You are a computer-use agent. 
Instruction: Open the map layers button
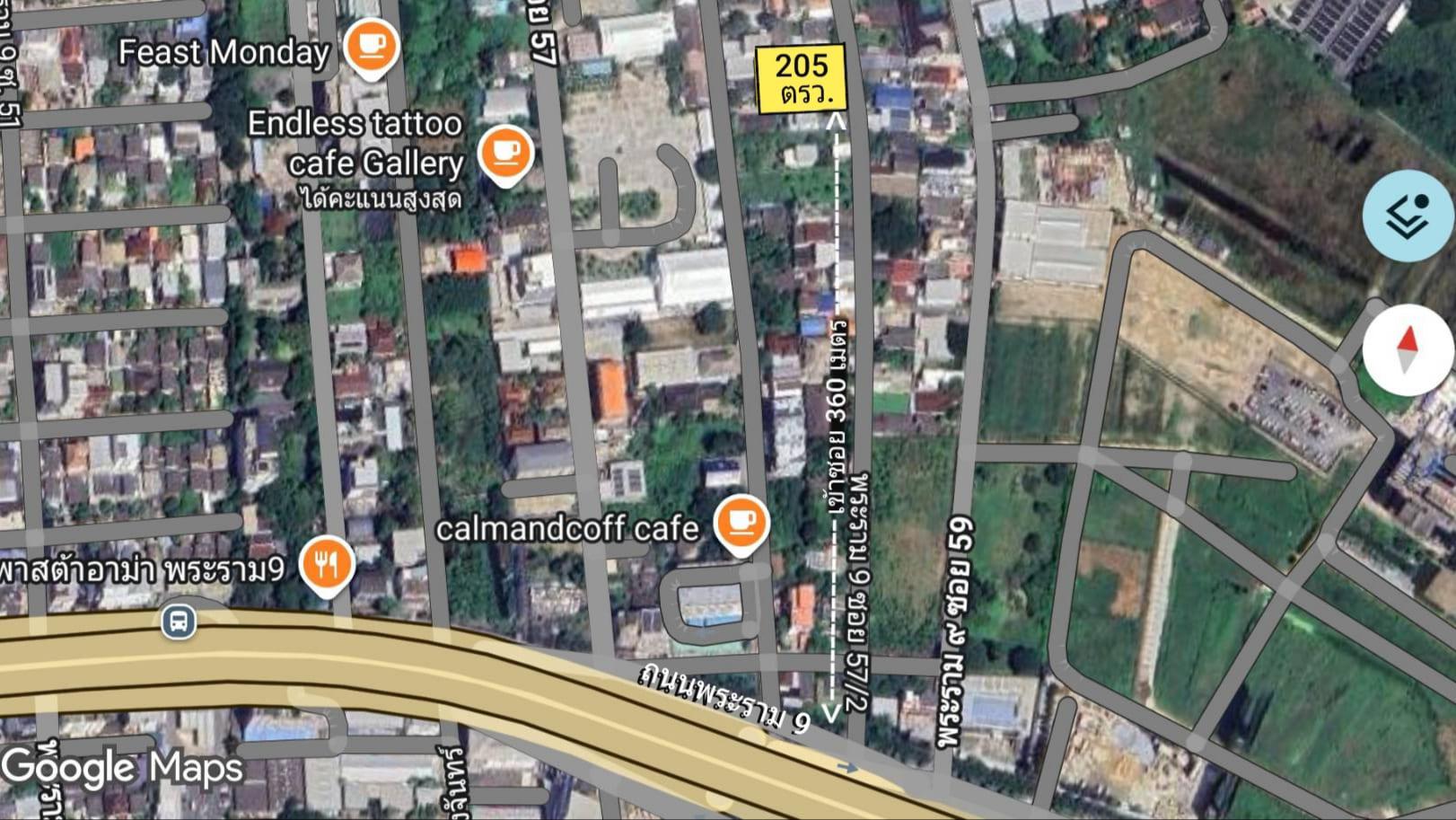pyautogui.click(x=1407, y=216)
